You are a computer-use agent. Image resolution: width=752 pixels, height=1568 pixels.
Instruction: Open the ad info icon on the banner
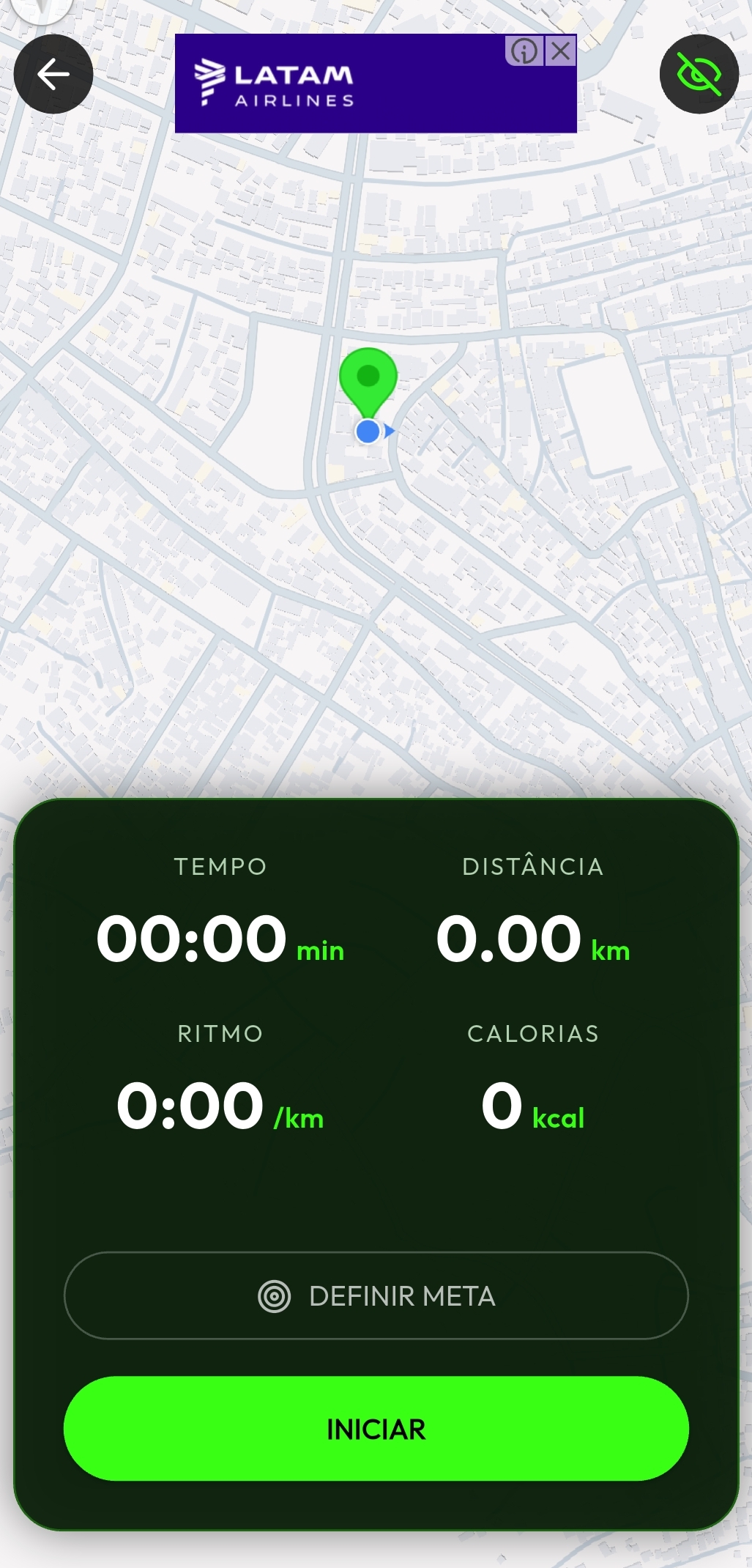click(x=526, y=51)
